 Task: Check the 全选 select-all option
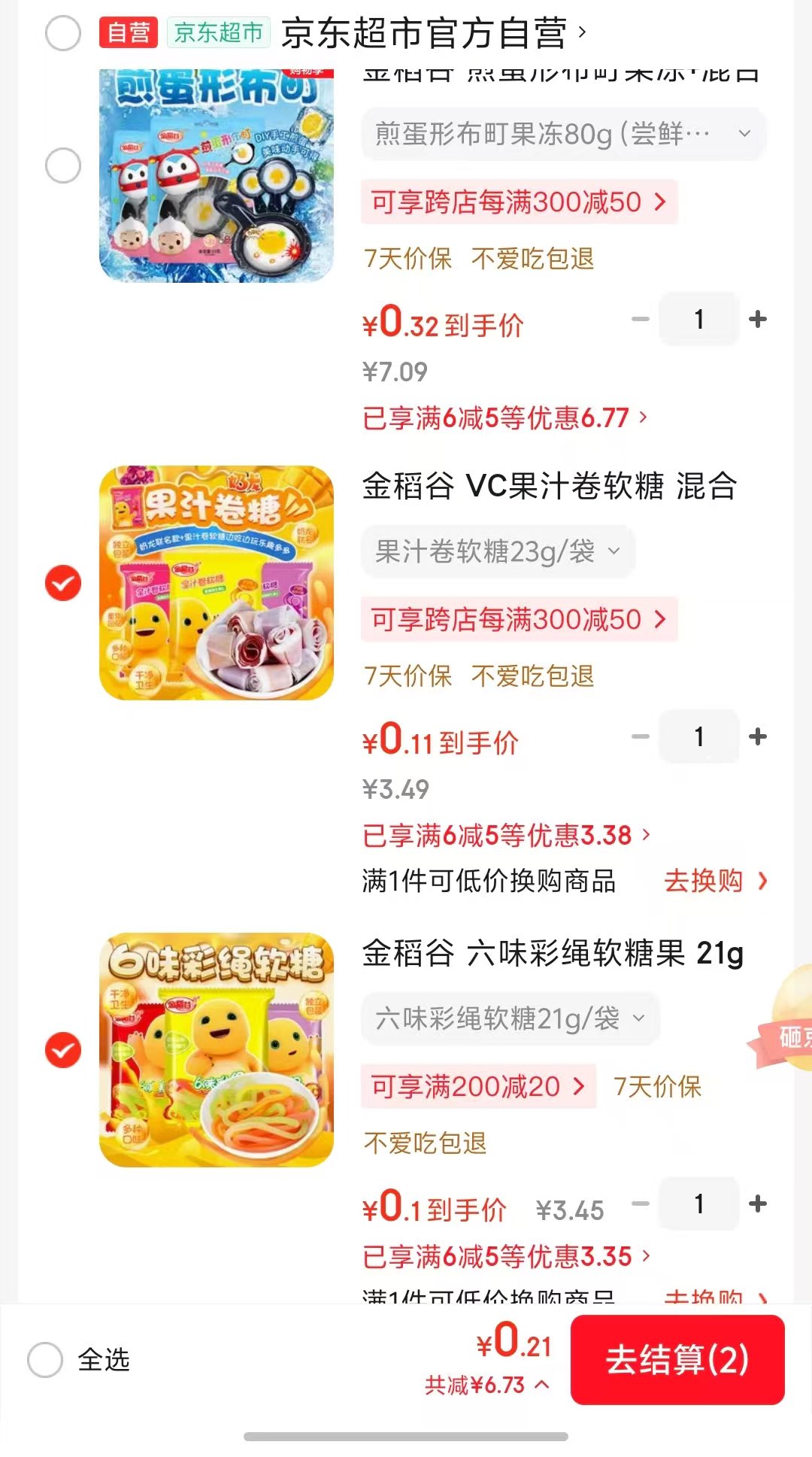[x=45, y=1359]
